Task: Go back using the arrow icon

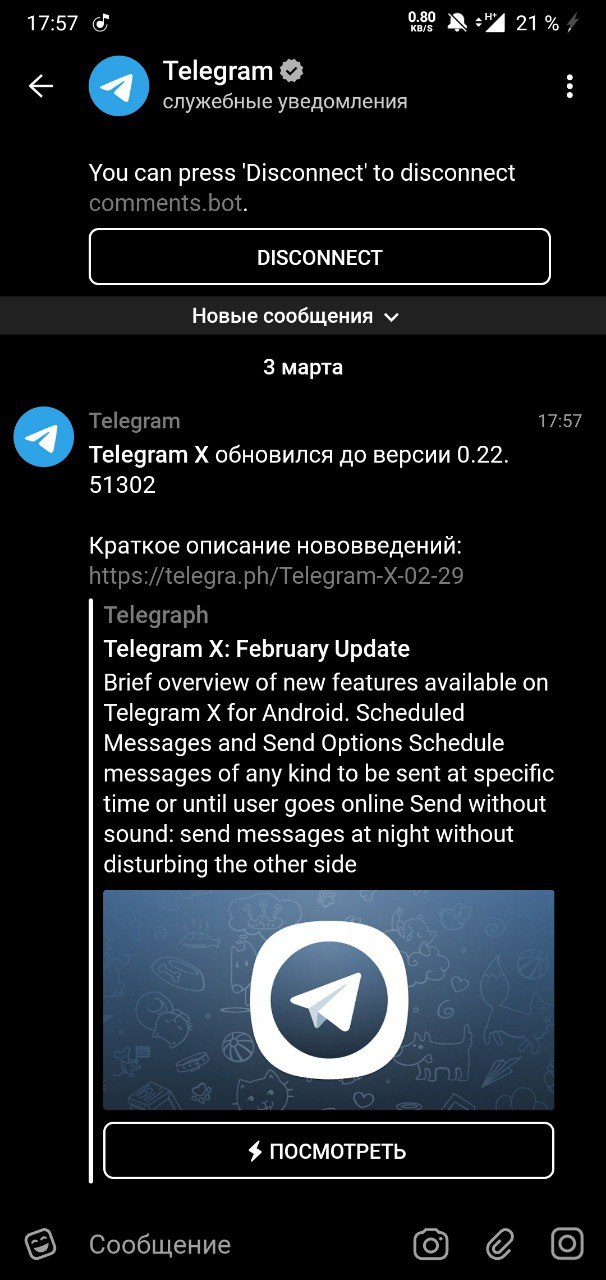Action: [41, 87]
